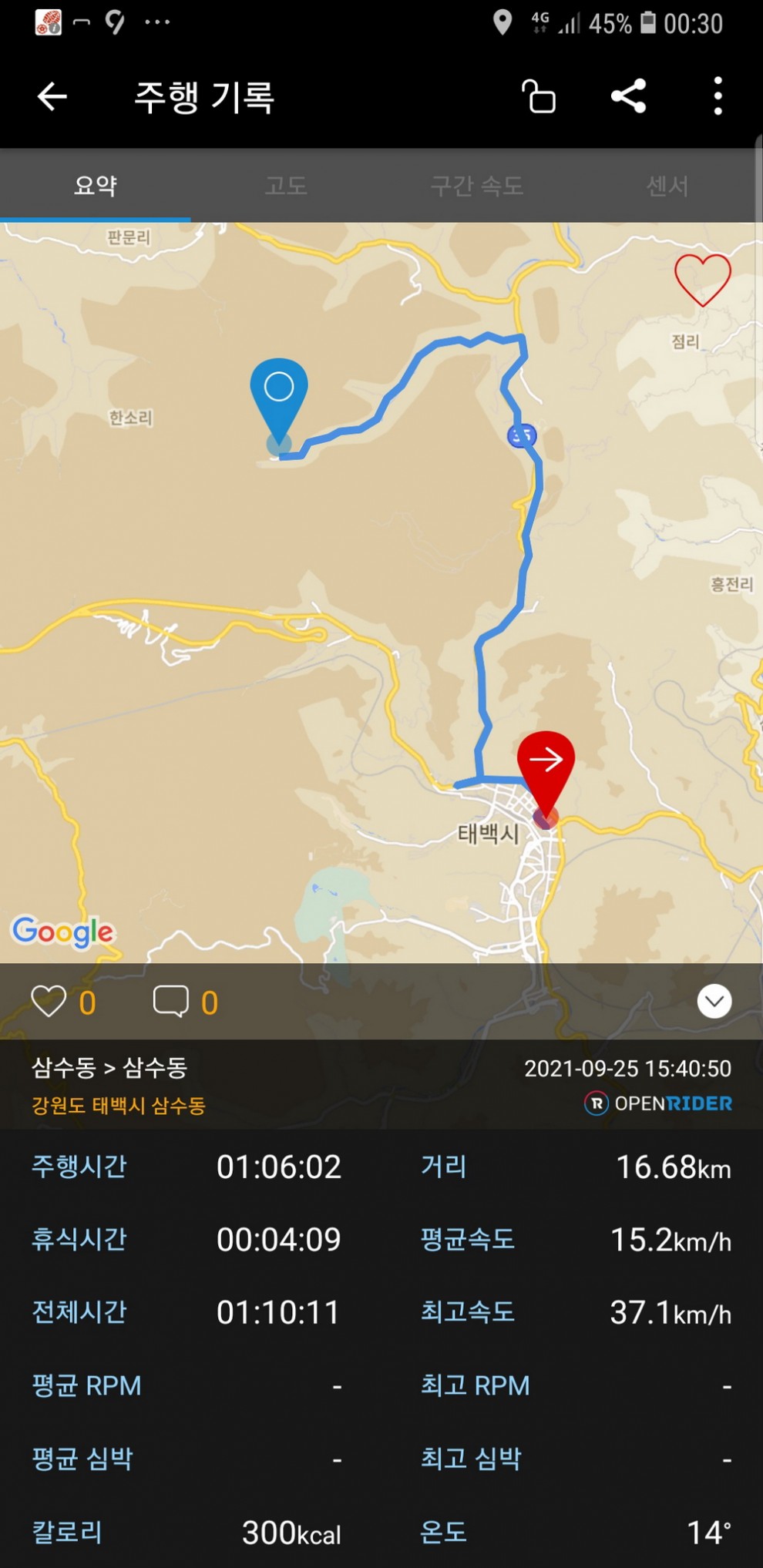This screenshot has height=1568, width=763.
Task: Favorite this route with red heart
Action: 702,279
